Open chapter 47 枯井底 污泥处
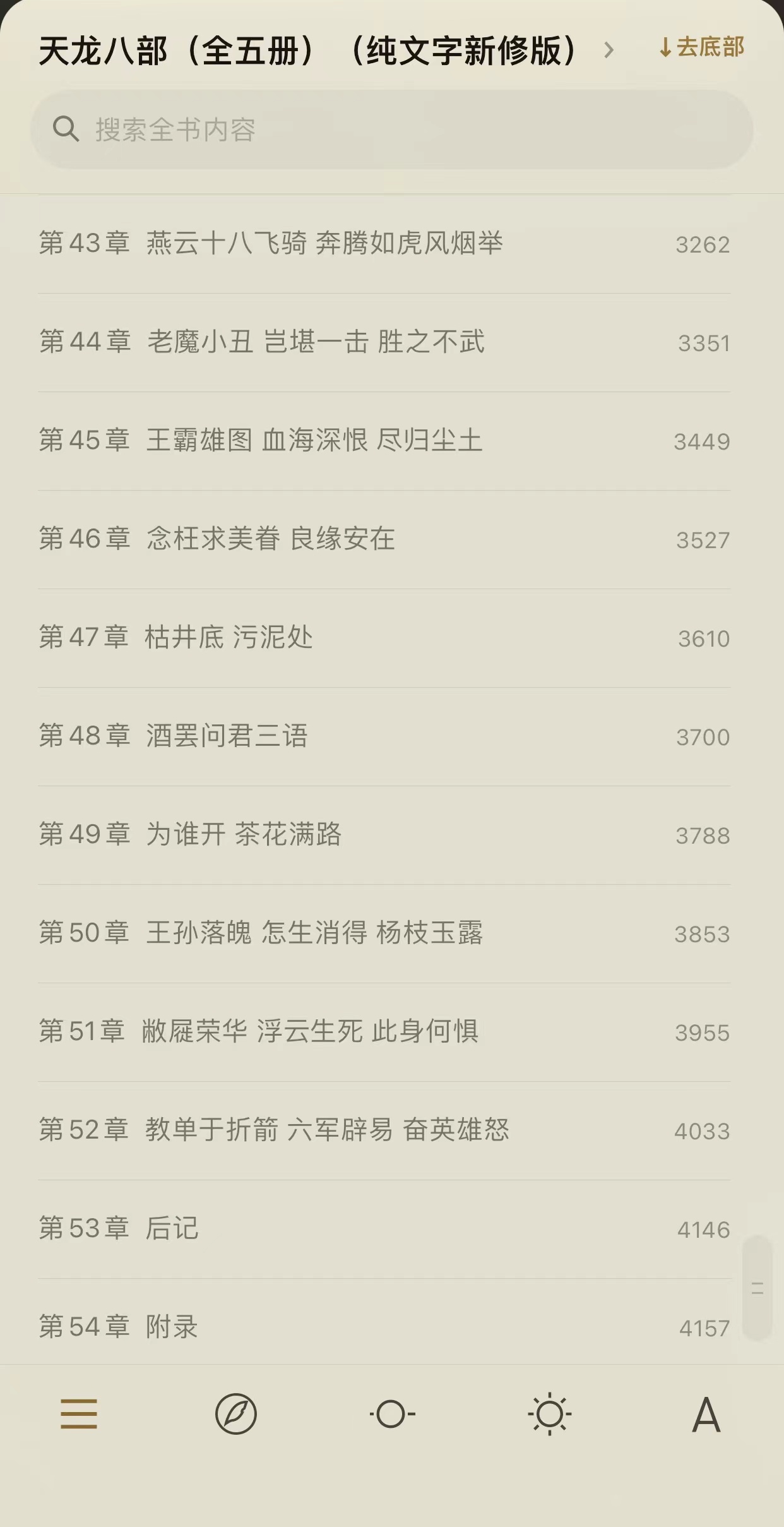The image size is (784, 1527). (384, 638)
